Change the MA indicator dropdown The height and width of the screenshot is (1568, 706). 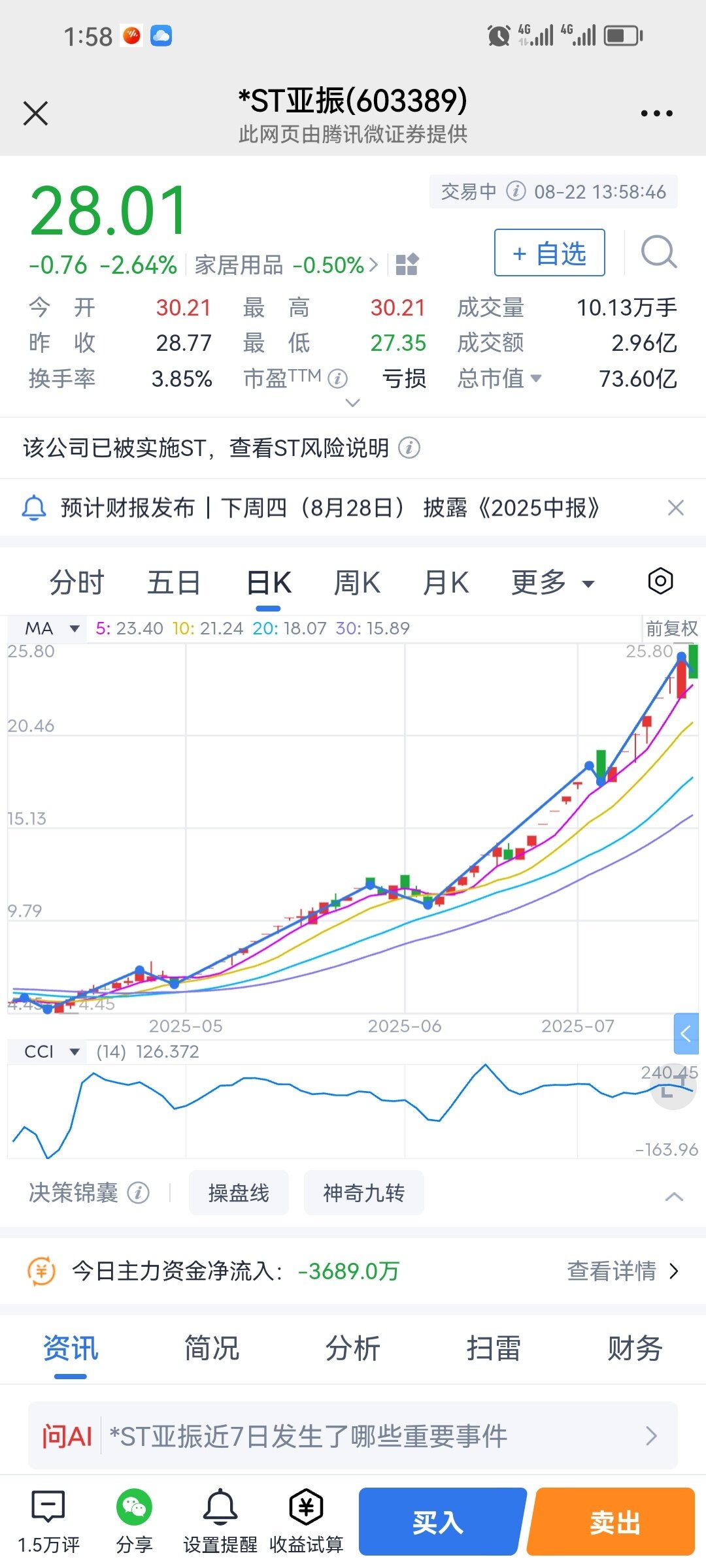pyautogui.click(x=52, y=629)
